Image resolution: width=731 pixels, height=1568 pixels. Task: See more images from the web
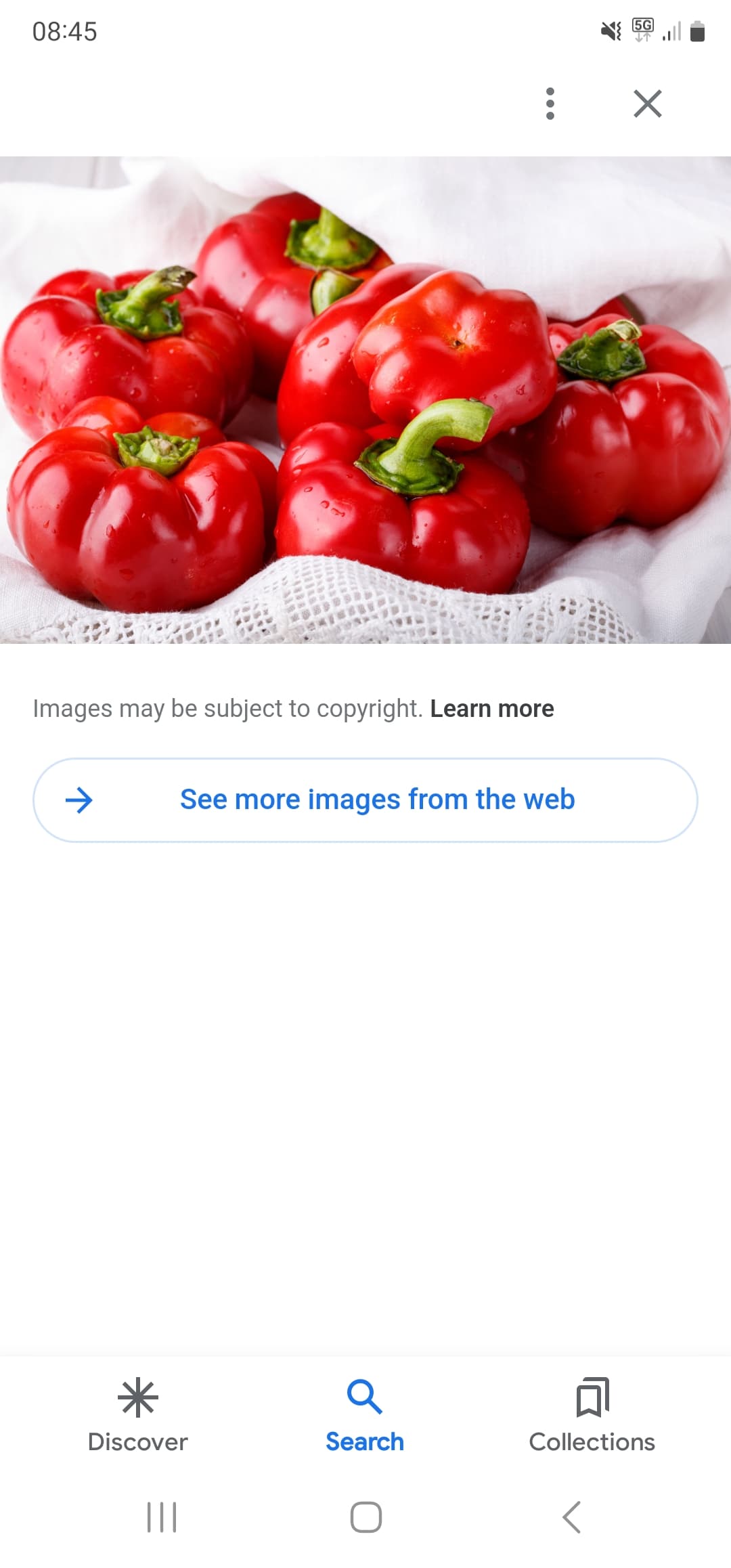click(x=365, y=800)
